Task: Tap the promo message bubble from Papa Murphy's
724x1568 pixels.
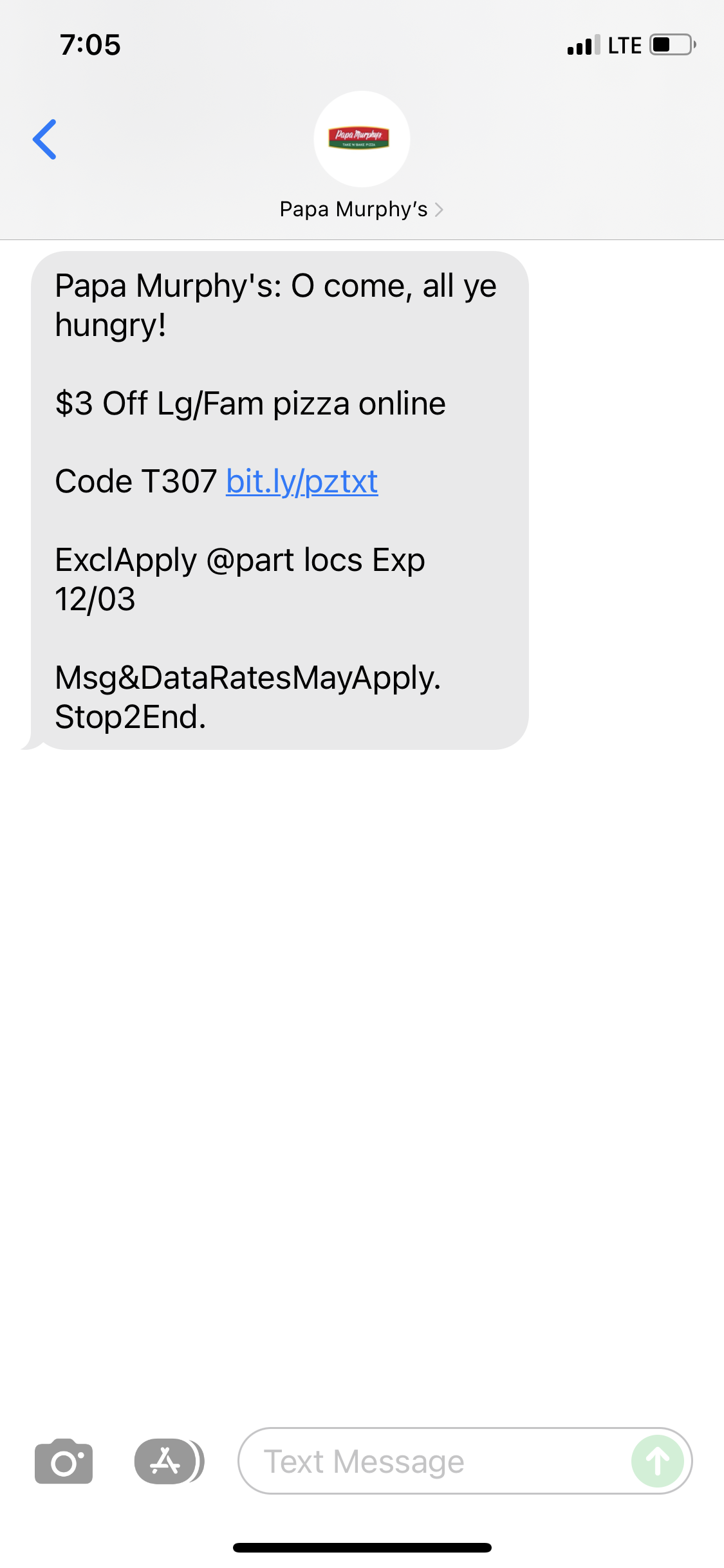Action: pyautogui.click(x=277, y=502)
